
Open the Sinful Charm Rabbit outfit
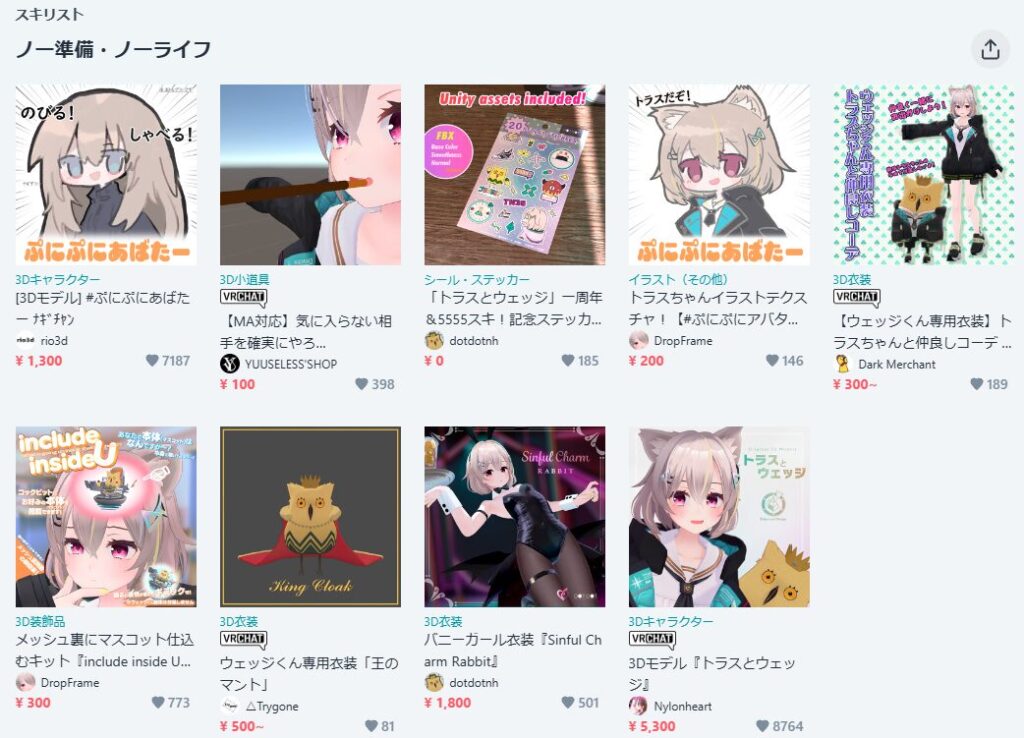pos(514,516)
